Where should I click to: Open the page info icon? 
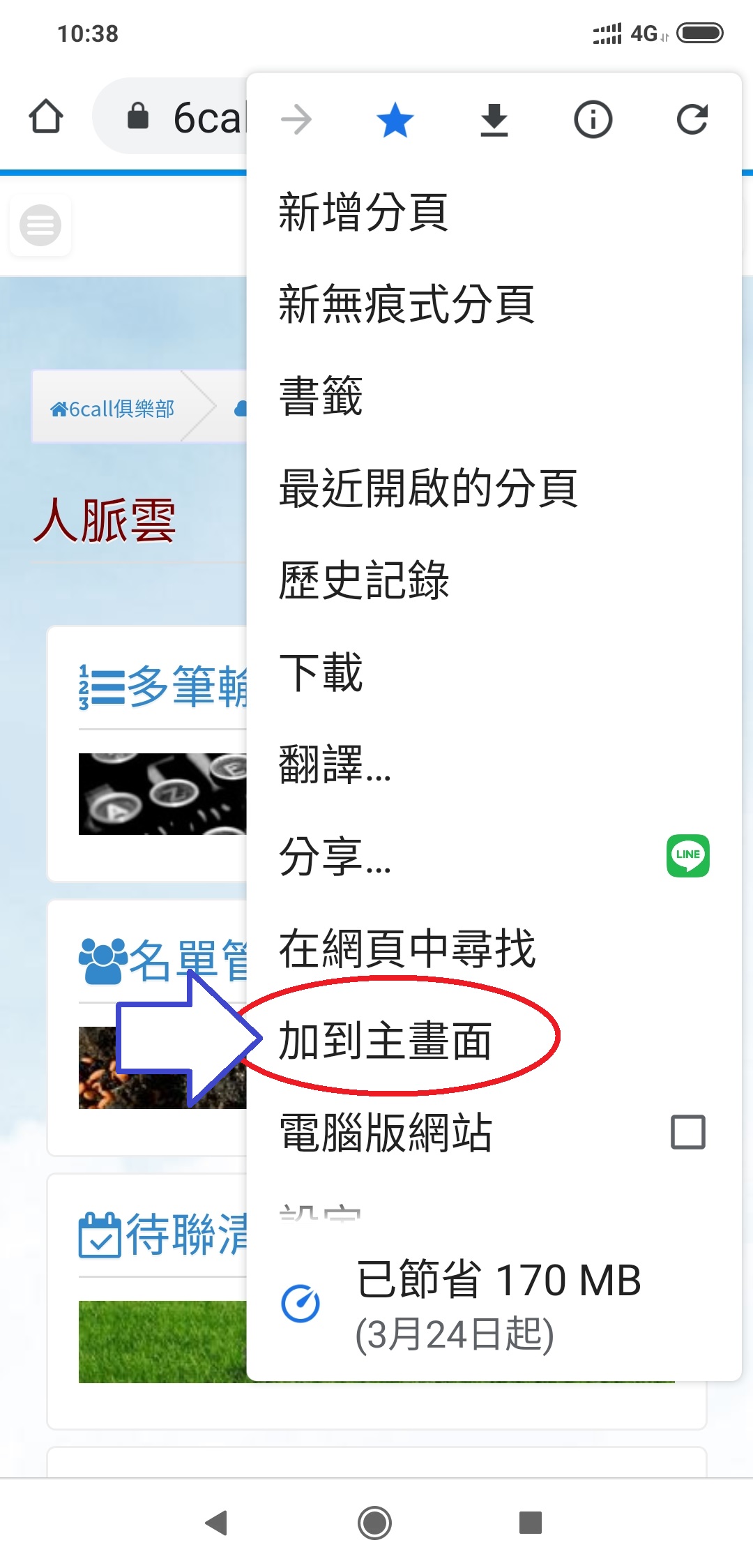coord(593,119)
